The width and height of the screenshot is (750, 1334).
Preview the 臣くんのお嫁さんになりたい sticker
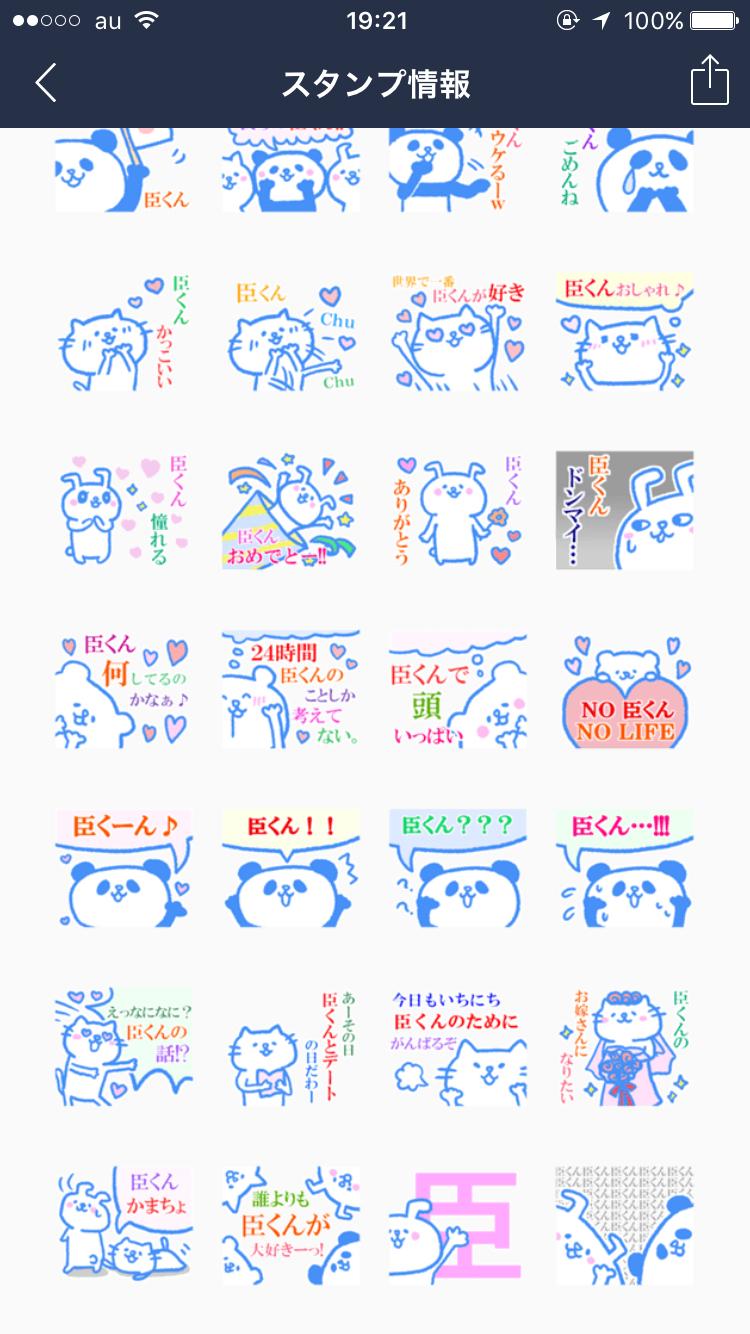point(624,1046)
